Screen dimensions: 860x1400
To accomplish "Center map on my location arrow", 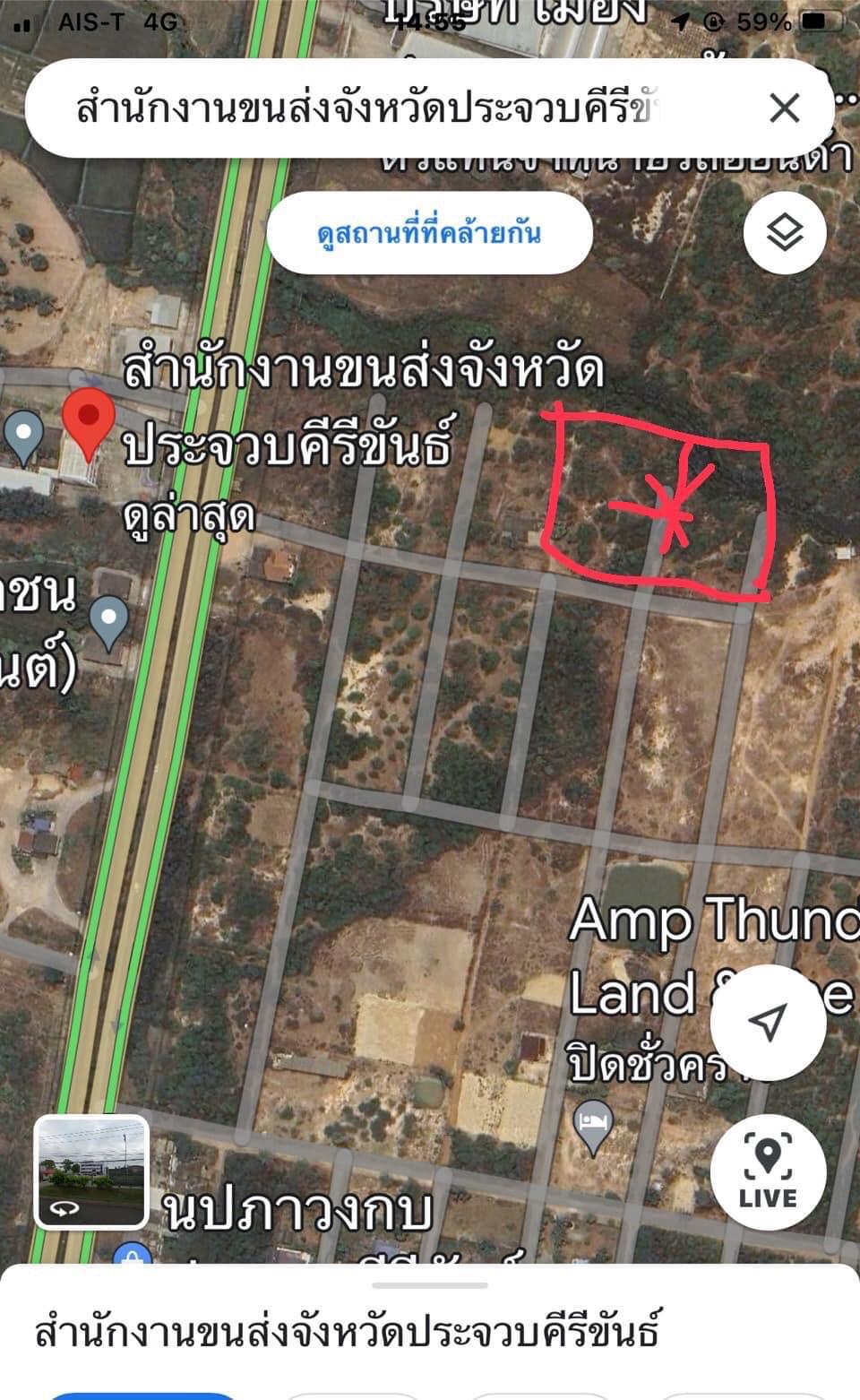I will click(x=768, y=1023).
